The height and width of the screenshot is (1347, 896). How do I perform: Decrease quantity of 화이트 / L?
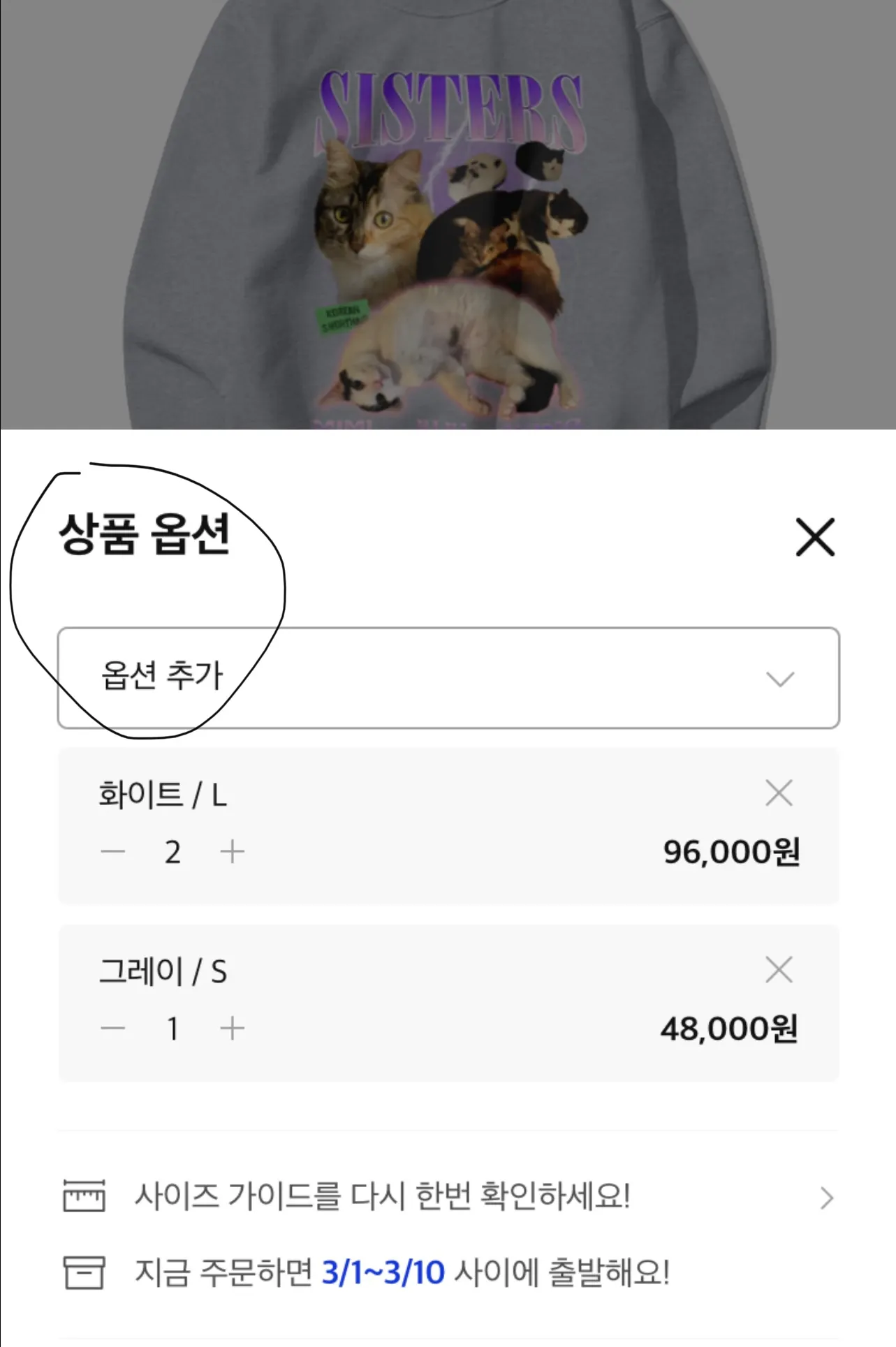point(113,852)
